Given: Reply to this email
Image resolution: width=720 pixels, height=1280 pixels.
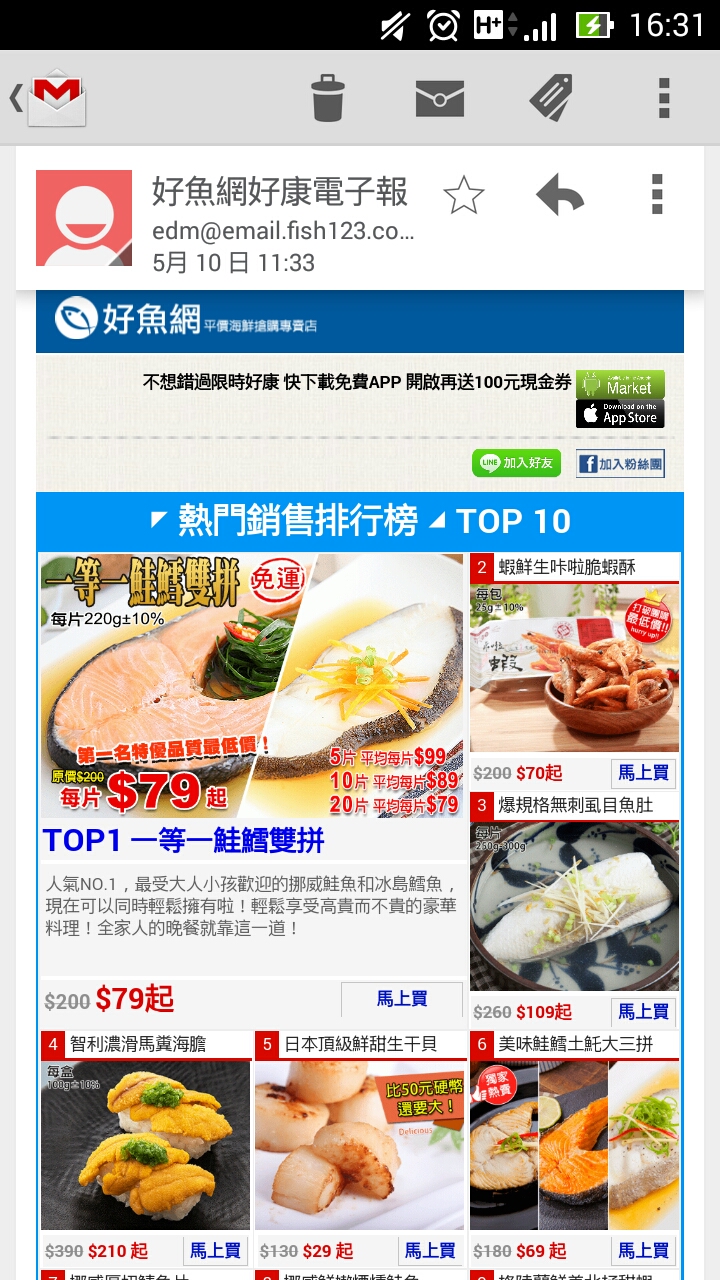Looking at the screenshot, I should [x=559, y=195].
